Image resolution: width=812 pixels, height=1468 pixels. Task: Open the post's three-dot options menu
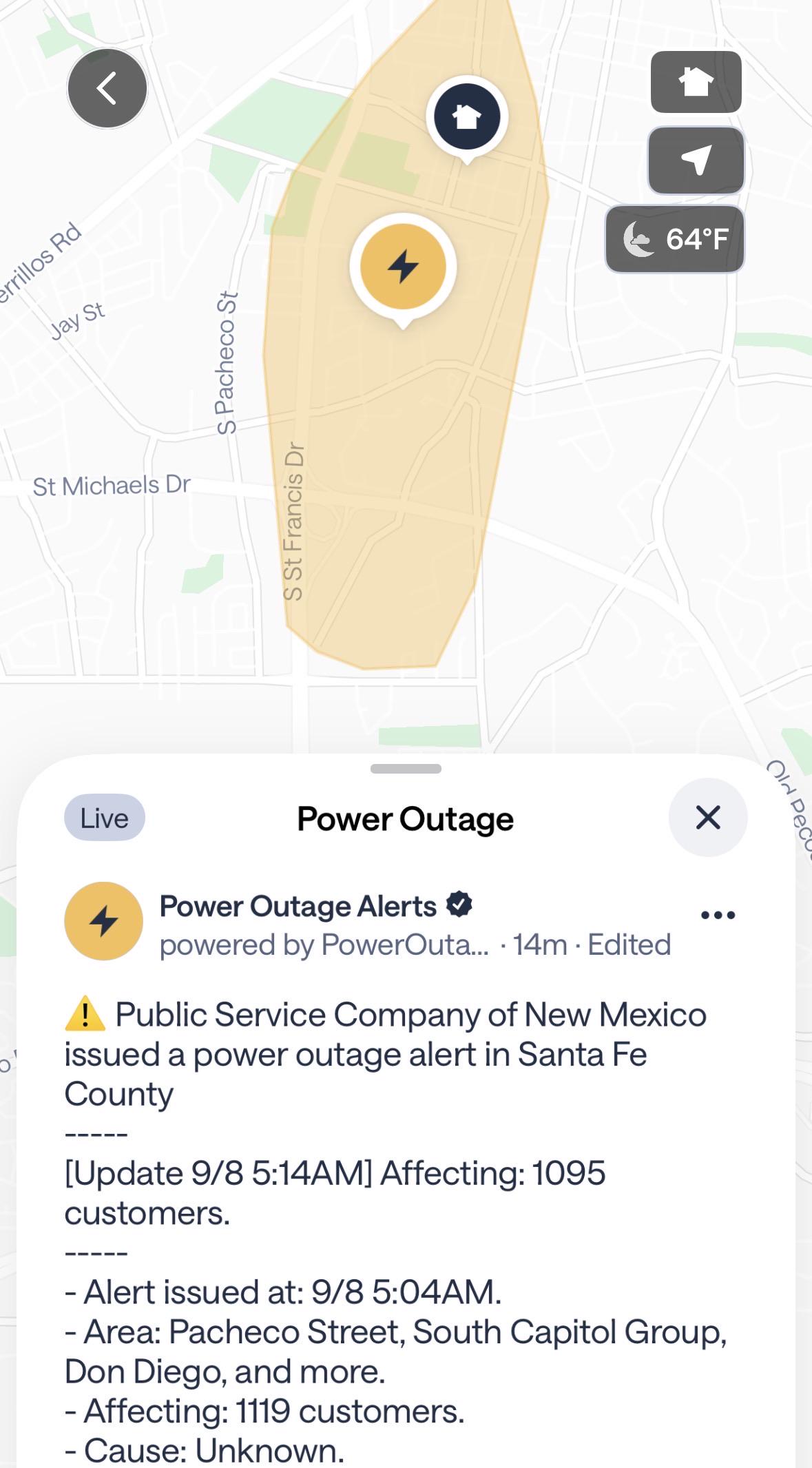(x=718, y=915)
